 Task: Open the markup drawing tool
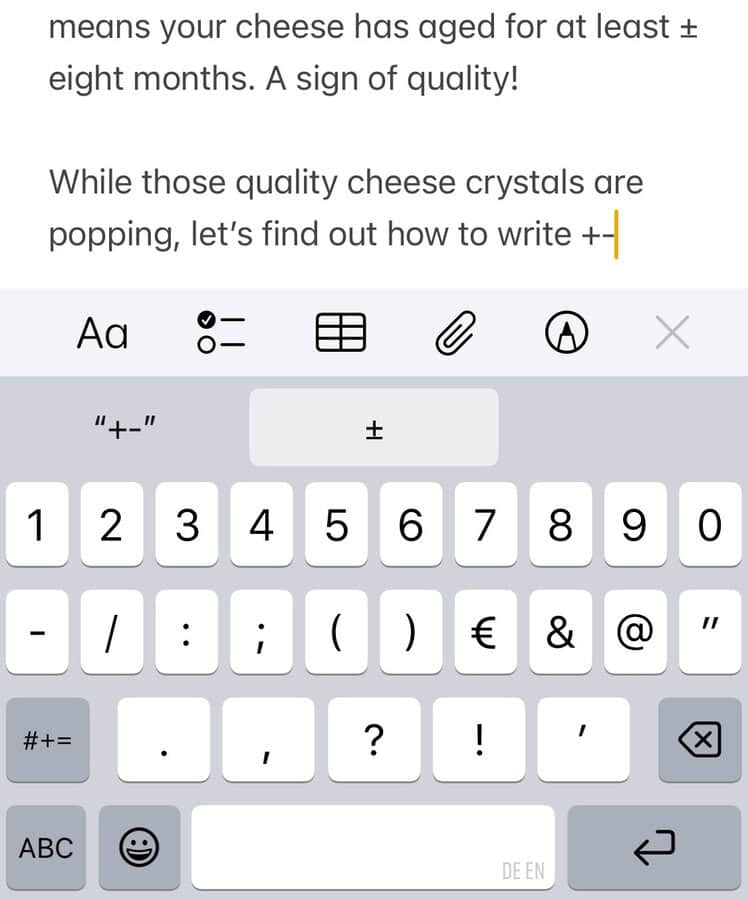[x=565, y=333]
